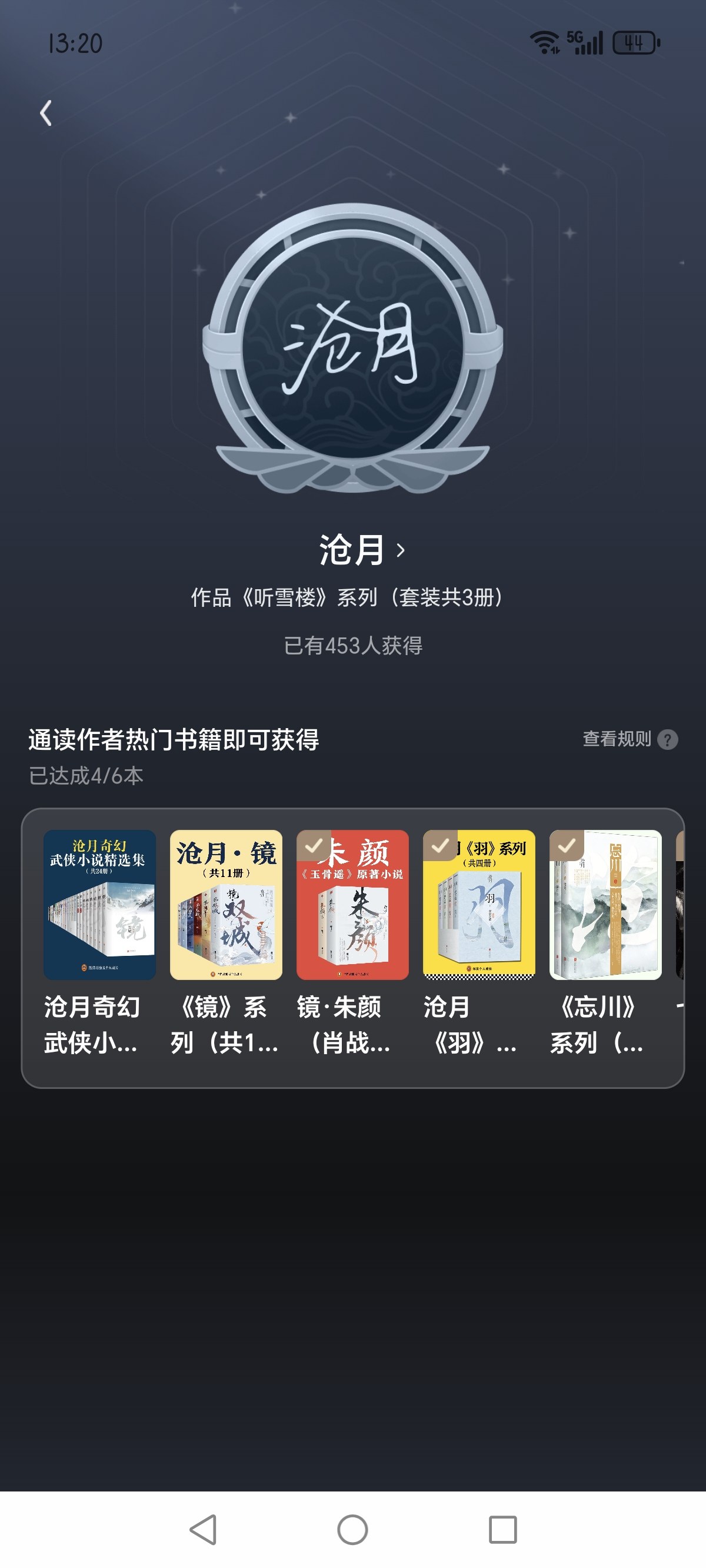Tap the system home button
The height and width of the screenshot is (1568, 706).
352,1530
